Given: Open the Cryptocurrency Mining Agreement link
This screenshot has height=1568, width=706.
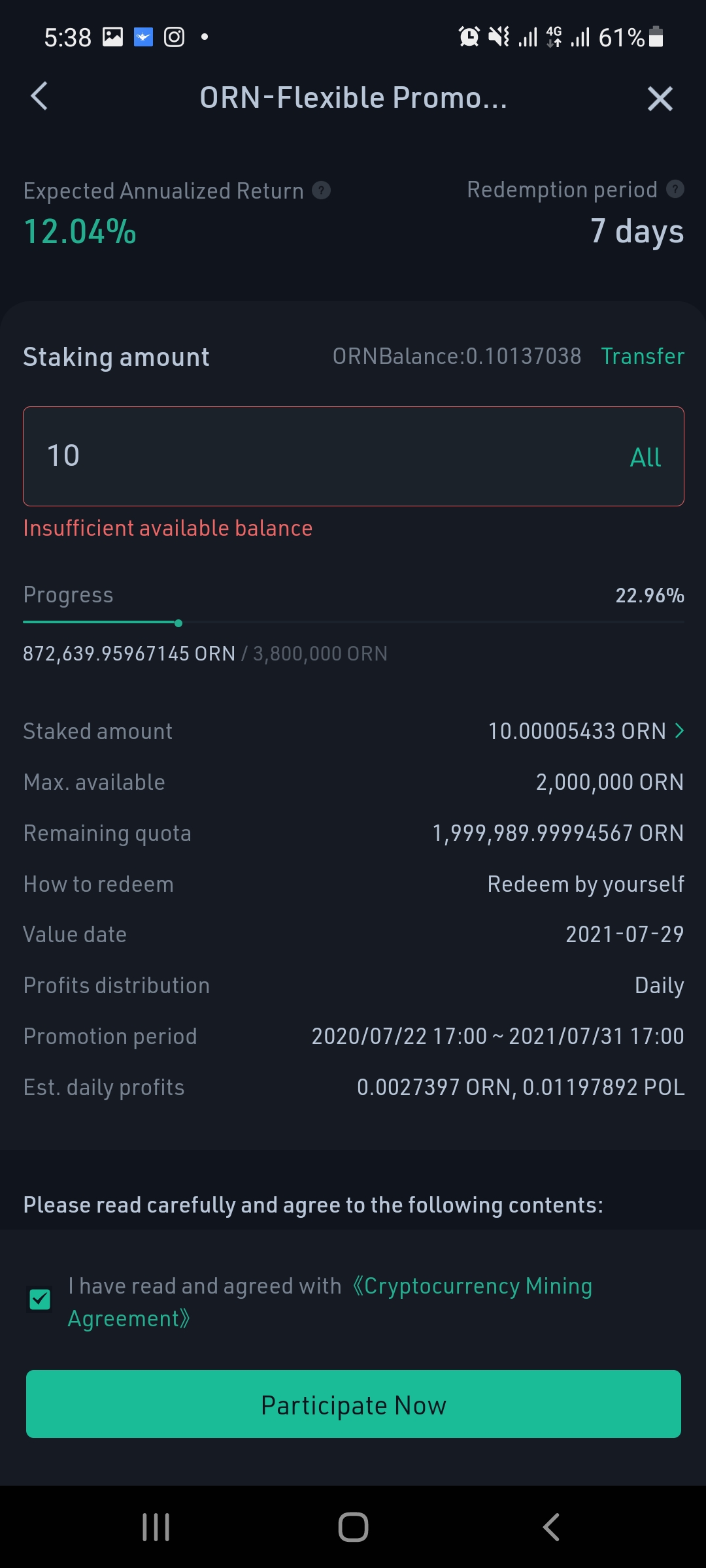Looking at the screenshot, I should click(330, 1302).
